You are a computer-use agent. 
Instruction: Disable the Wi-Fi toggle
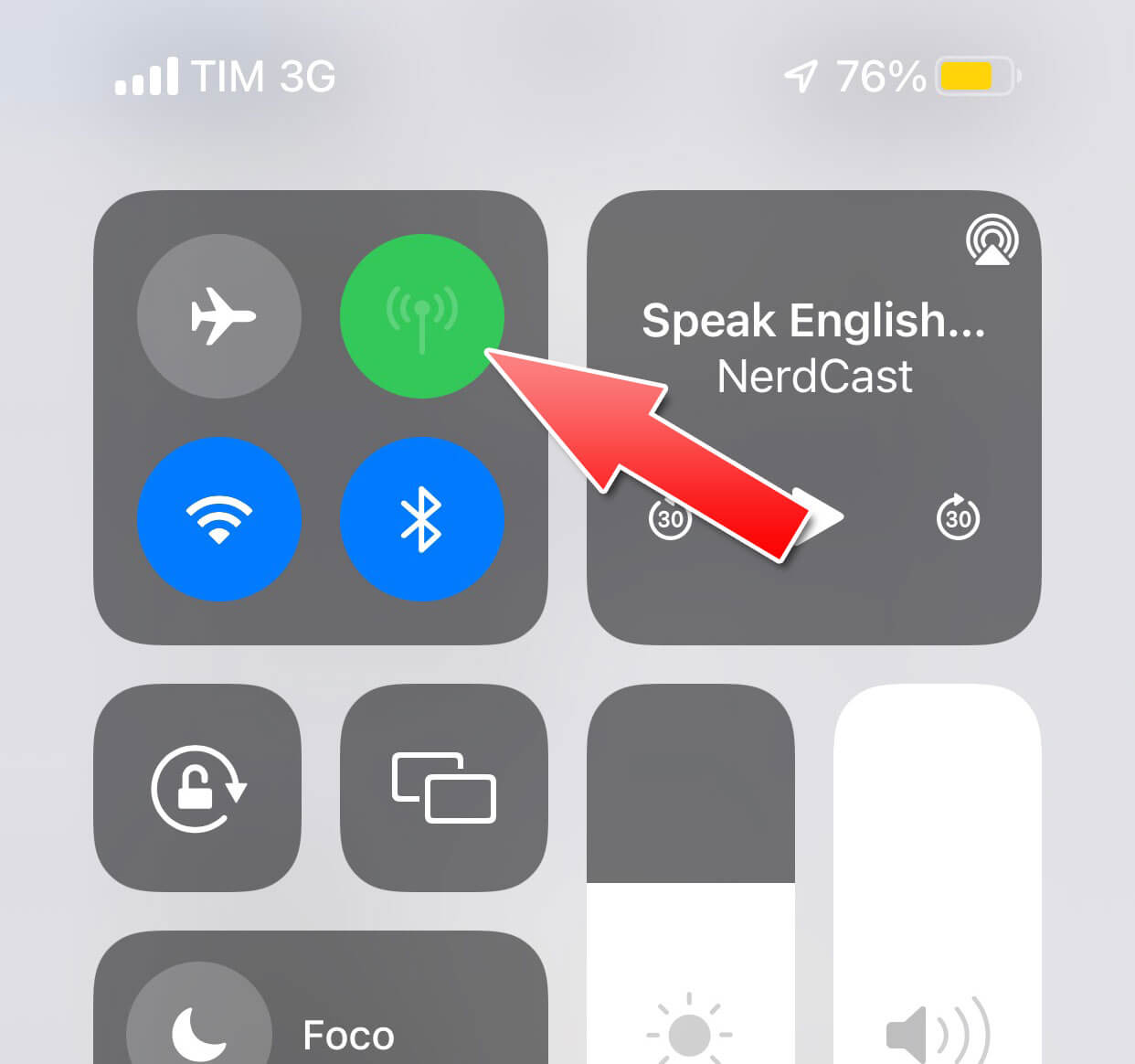click(x=219, y=519)
